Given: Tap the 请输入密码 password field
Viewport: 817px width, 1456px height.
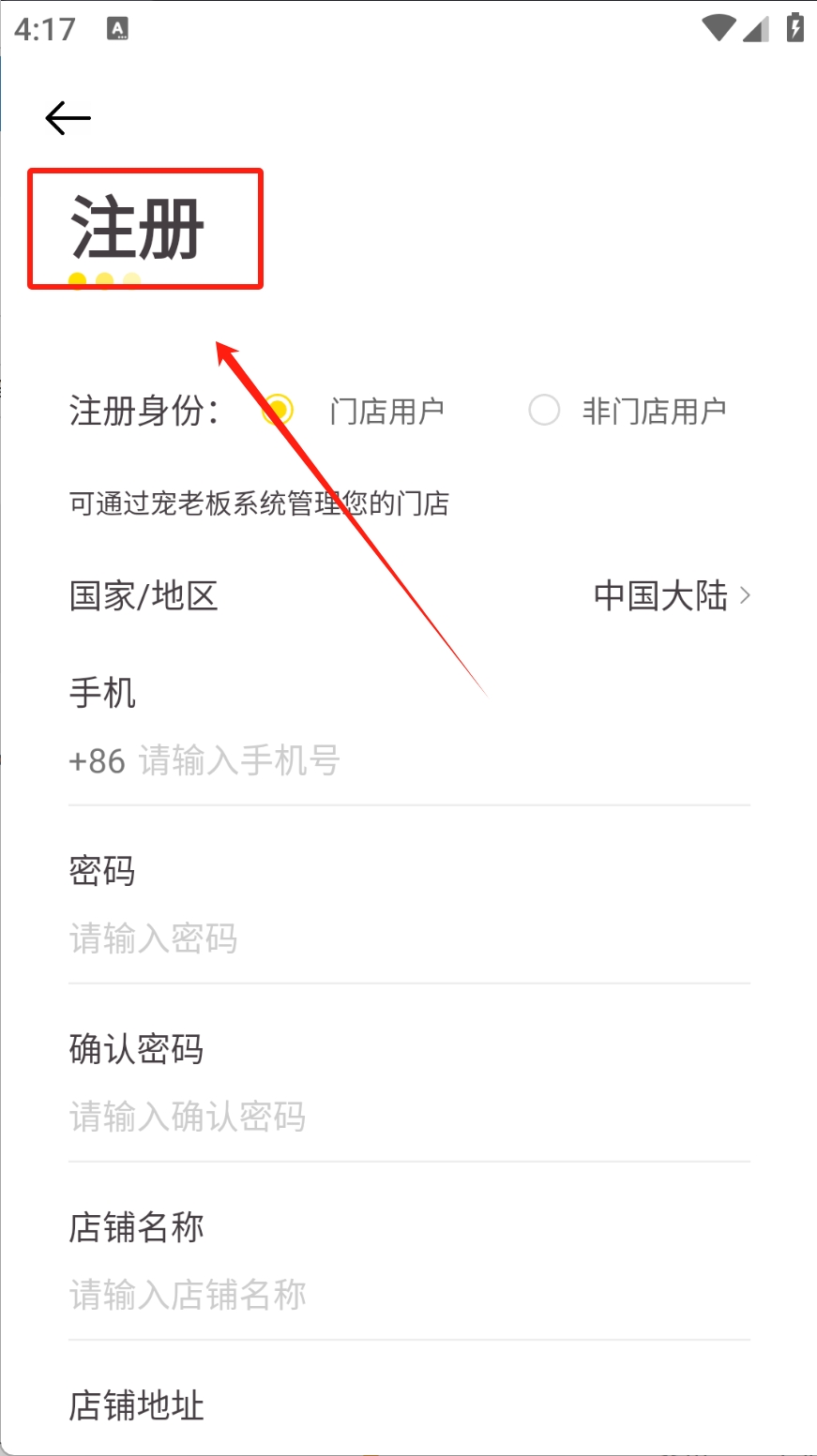Looking at the screenshot, I should 408,938.
